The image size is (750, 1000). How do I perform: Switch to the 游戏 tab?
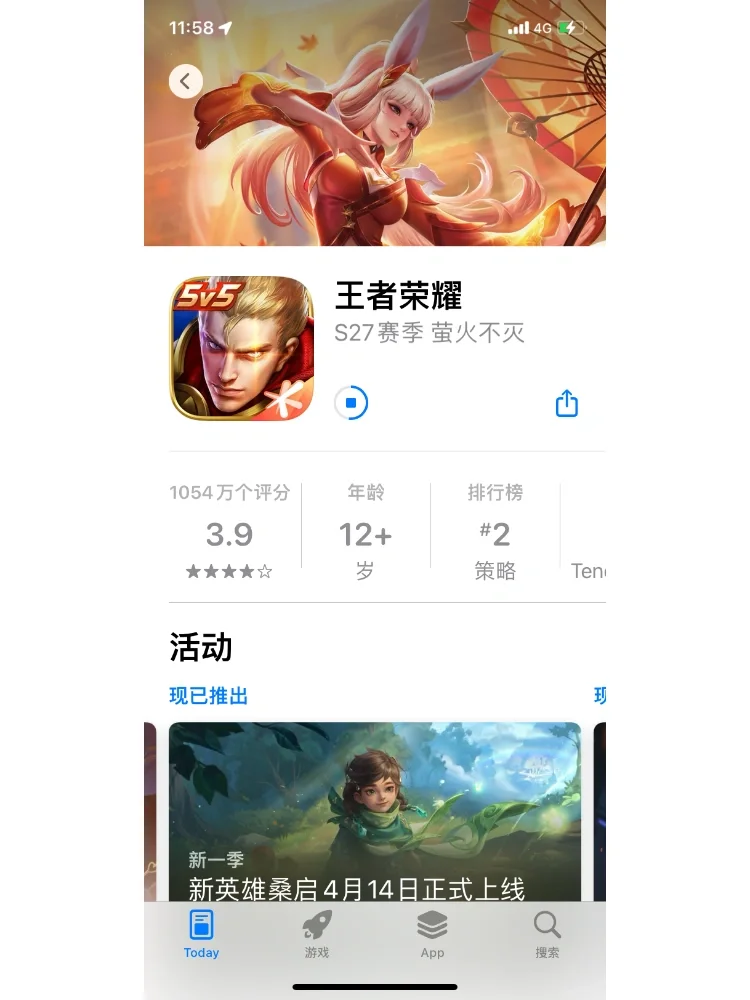tap(317, 934)
